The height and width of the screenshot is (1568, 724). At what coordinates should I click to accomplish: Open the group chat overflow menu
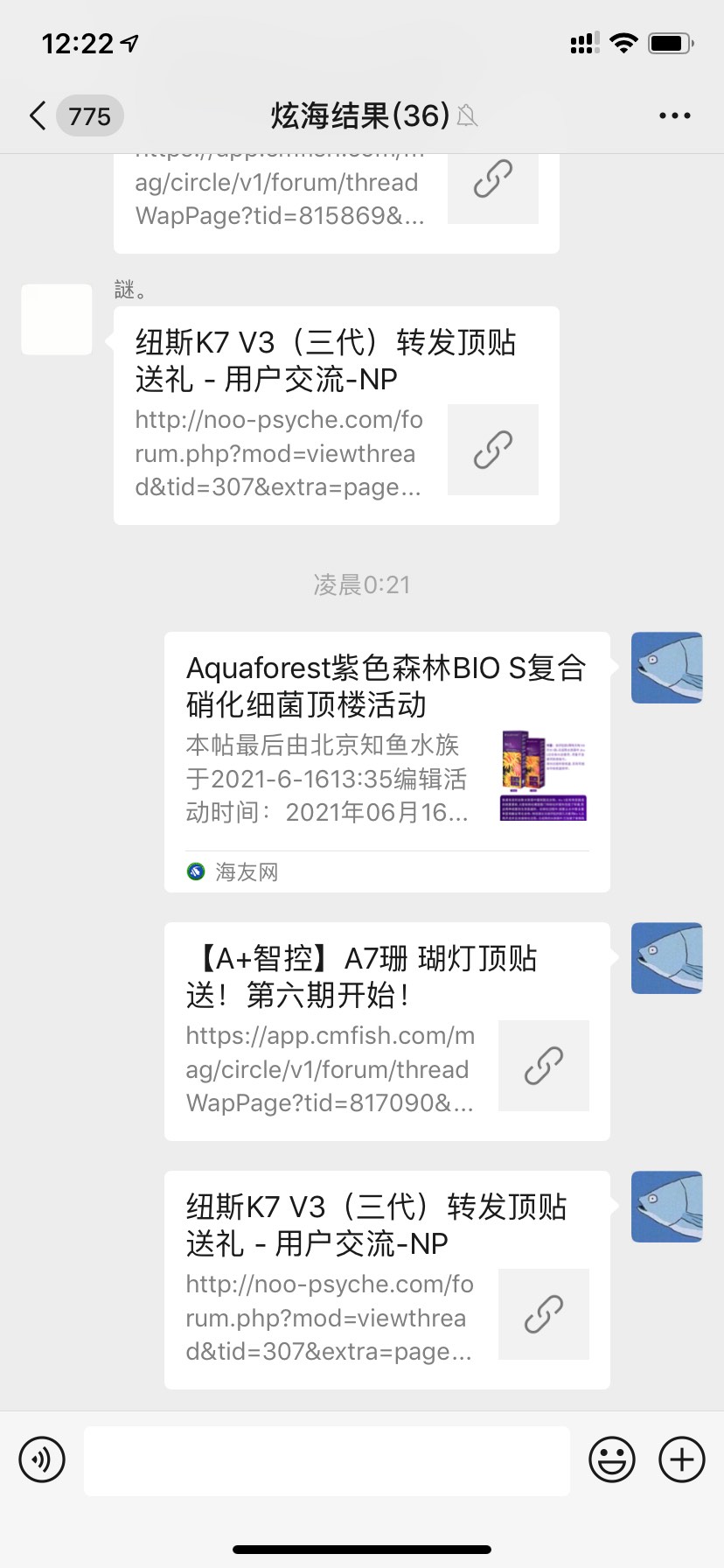click(x=674, y=115)
